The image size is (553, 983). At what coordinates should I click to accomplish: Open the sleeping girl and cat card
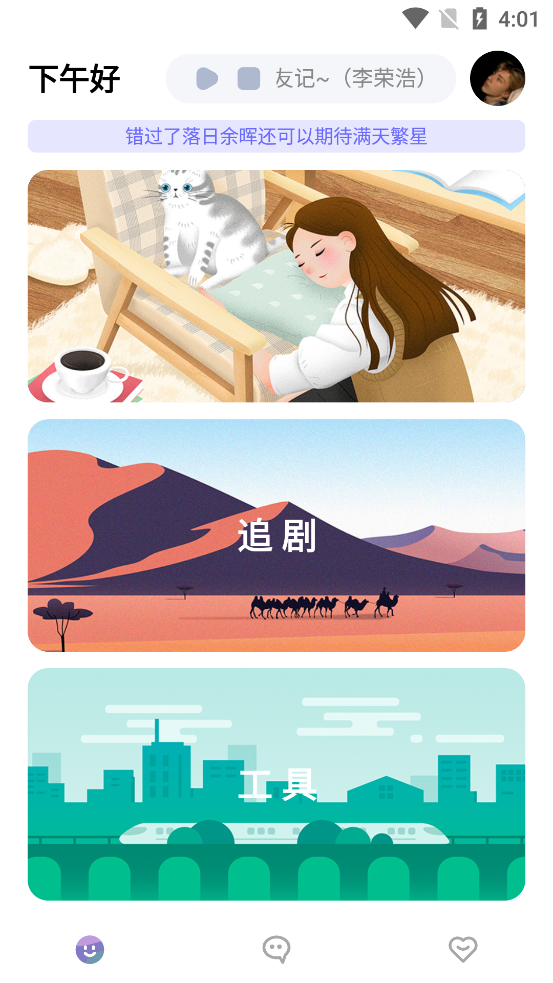(276, 286)
